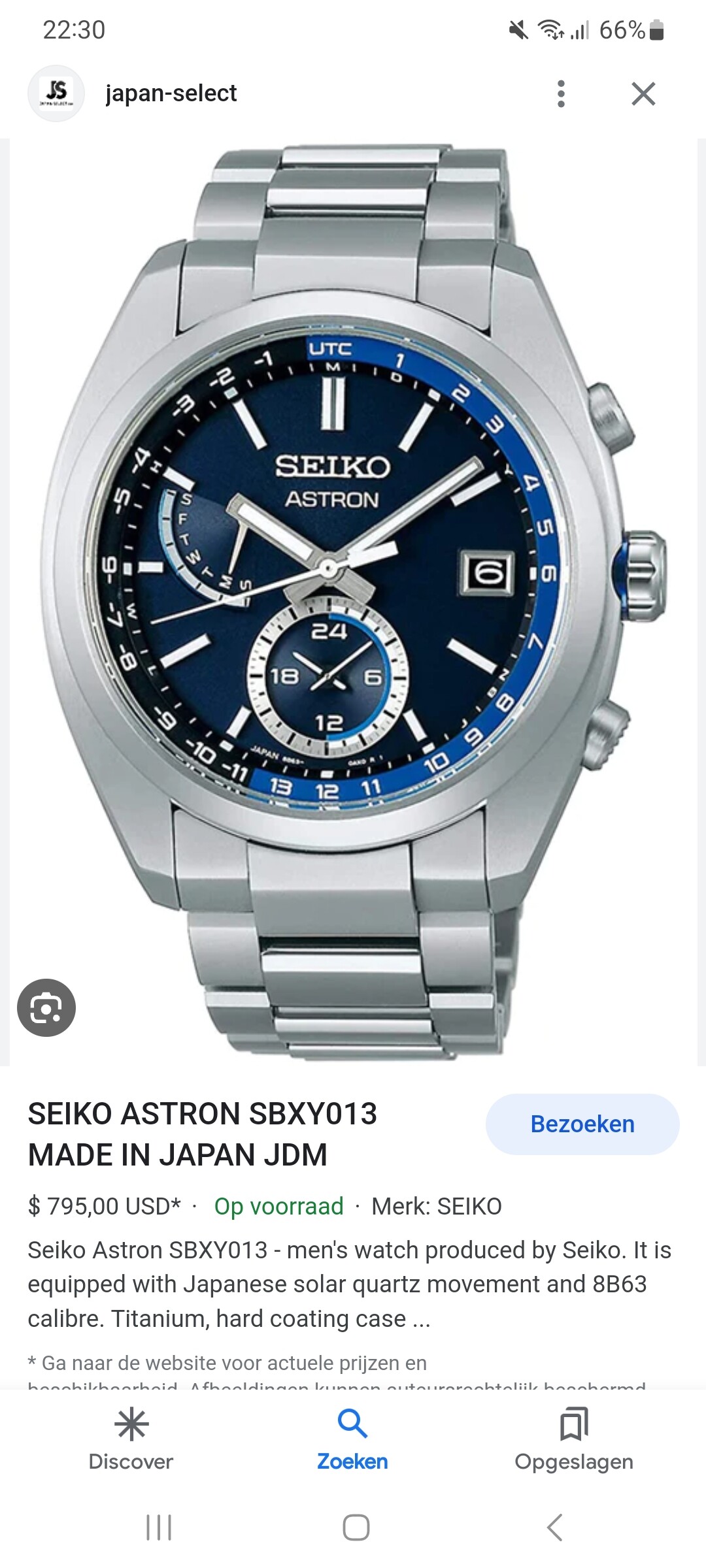This screenshot has width=706, height=1568.
Task: Open the three-dot overflow menu
Action: [560, 93]
